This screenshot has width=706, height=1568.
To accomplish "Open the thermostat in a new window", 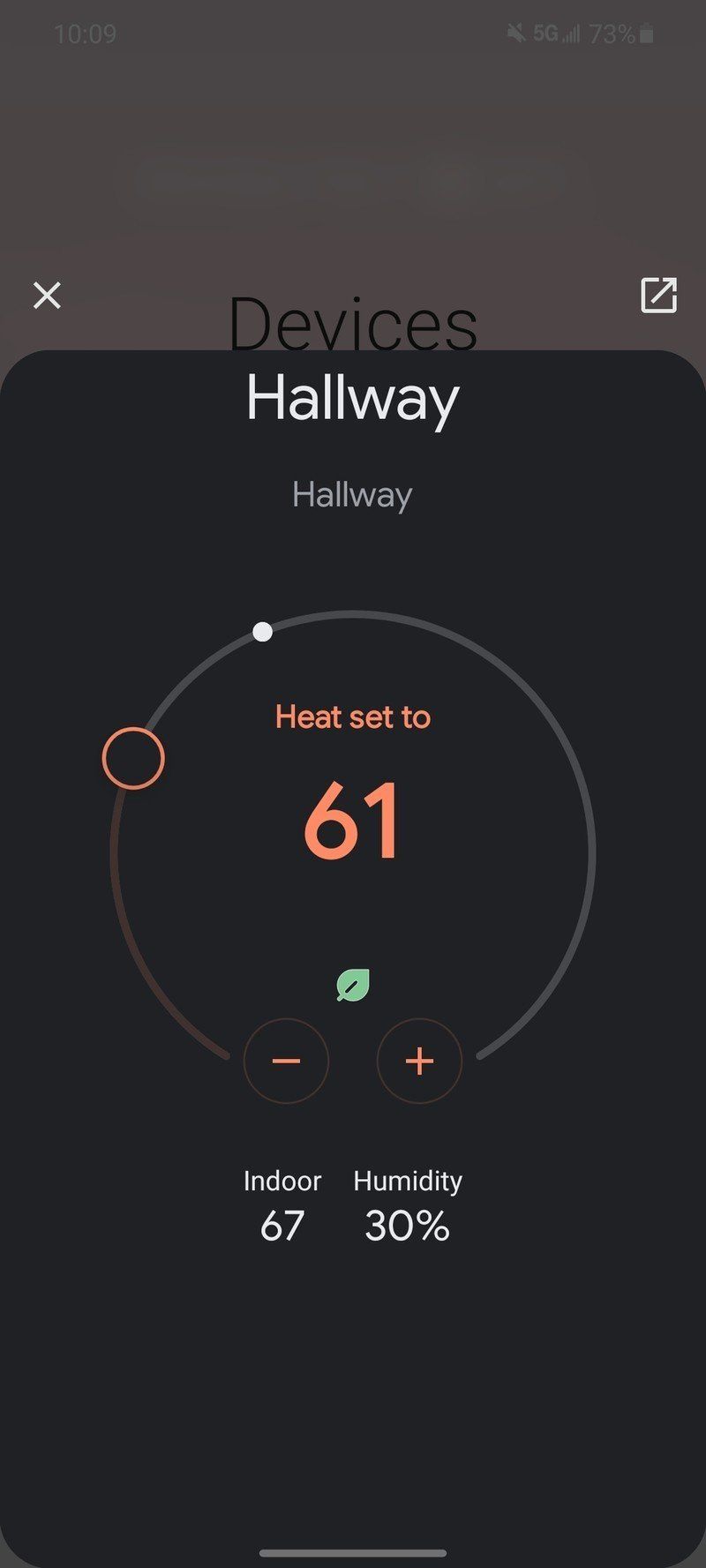I will 658,296.
